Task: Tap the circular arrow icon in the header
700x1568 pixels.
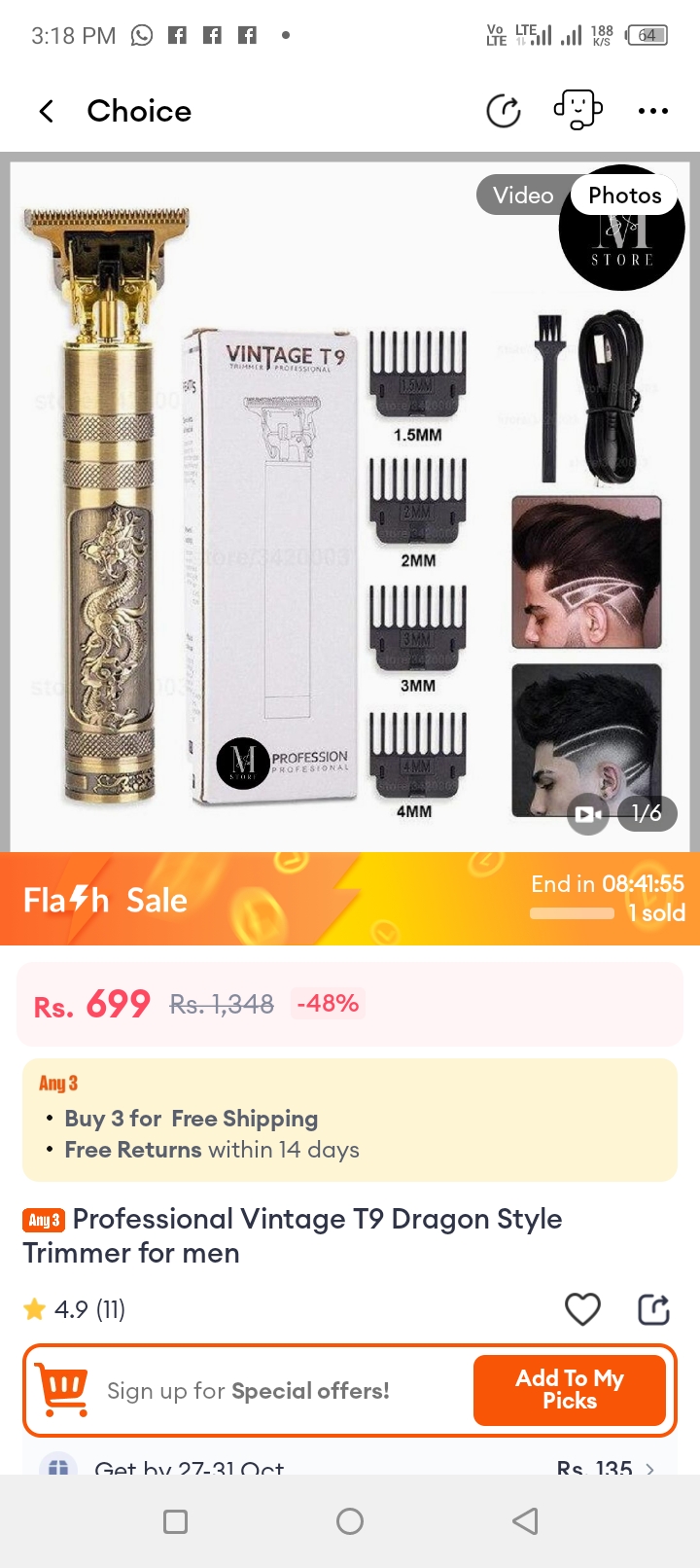Action: click(x=504, y=111)
